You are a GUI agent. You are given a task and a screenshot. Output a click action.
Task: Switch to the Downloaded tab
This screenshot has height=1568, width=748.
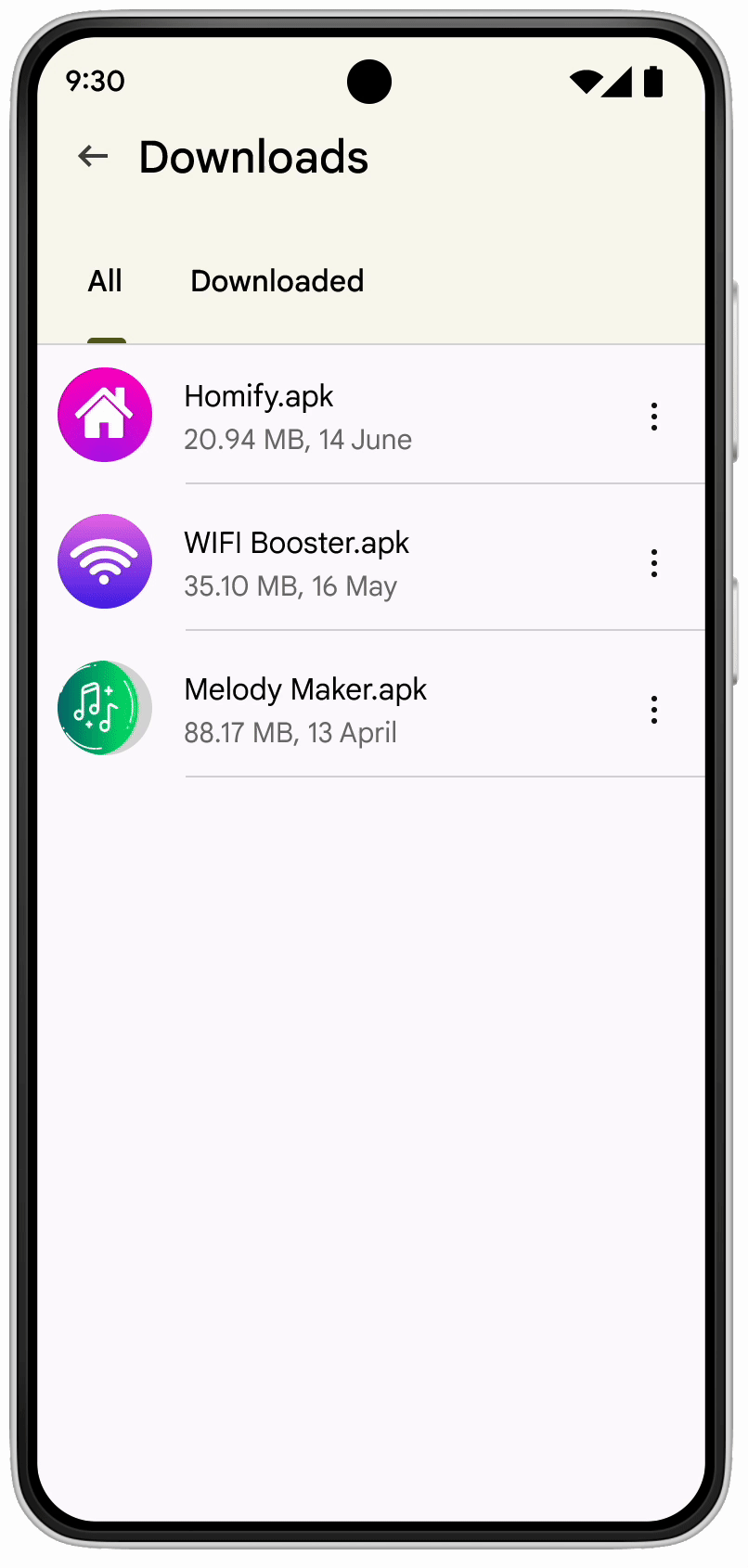(x=277, y=281)
